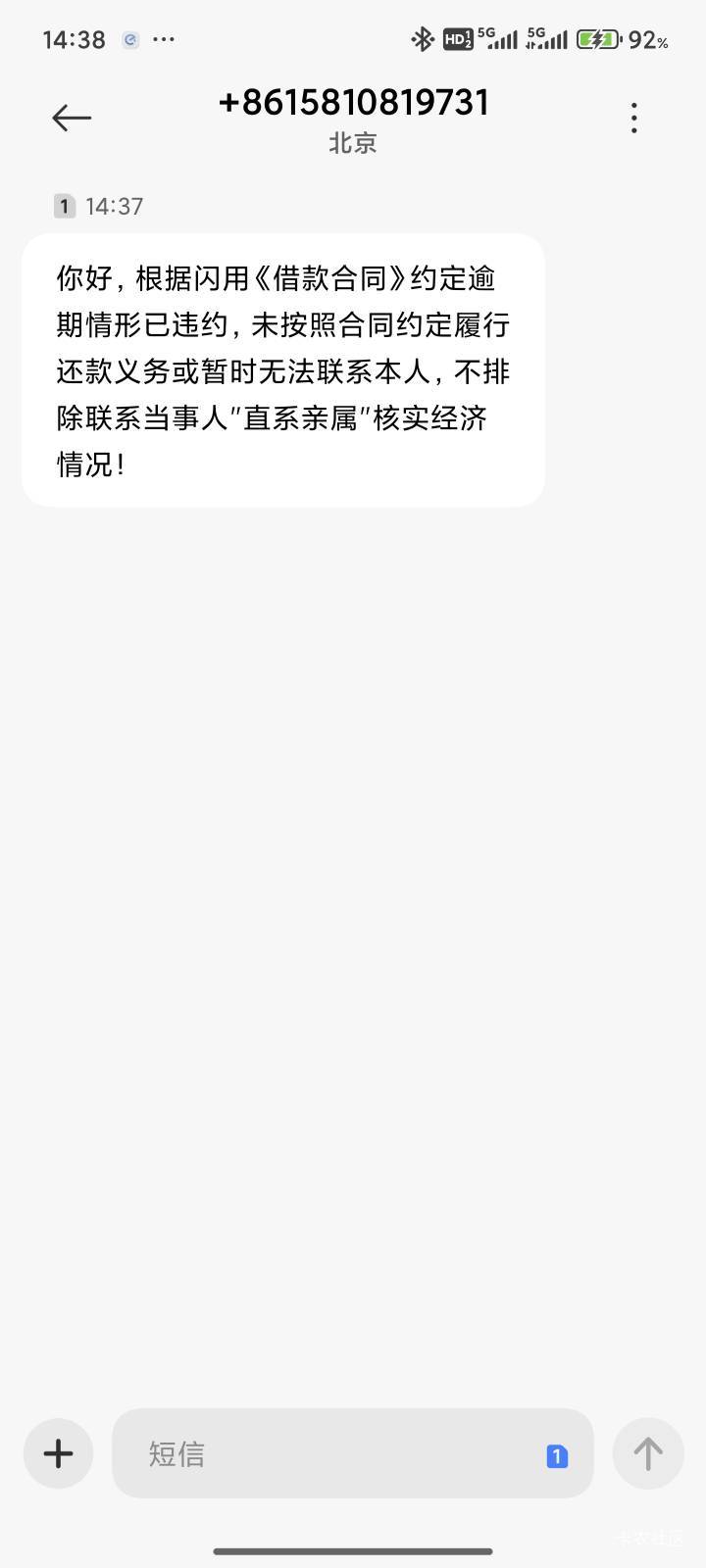Tap the plus attachment button
Viewport: 706px width, 1568px height.
click(59, 1453)
